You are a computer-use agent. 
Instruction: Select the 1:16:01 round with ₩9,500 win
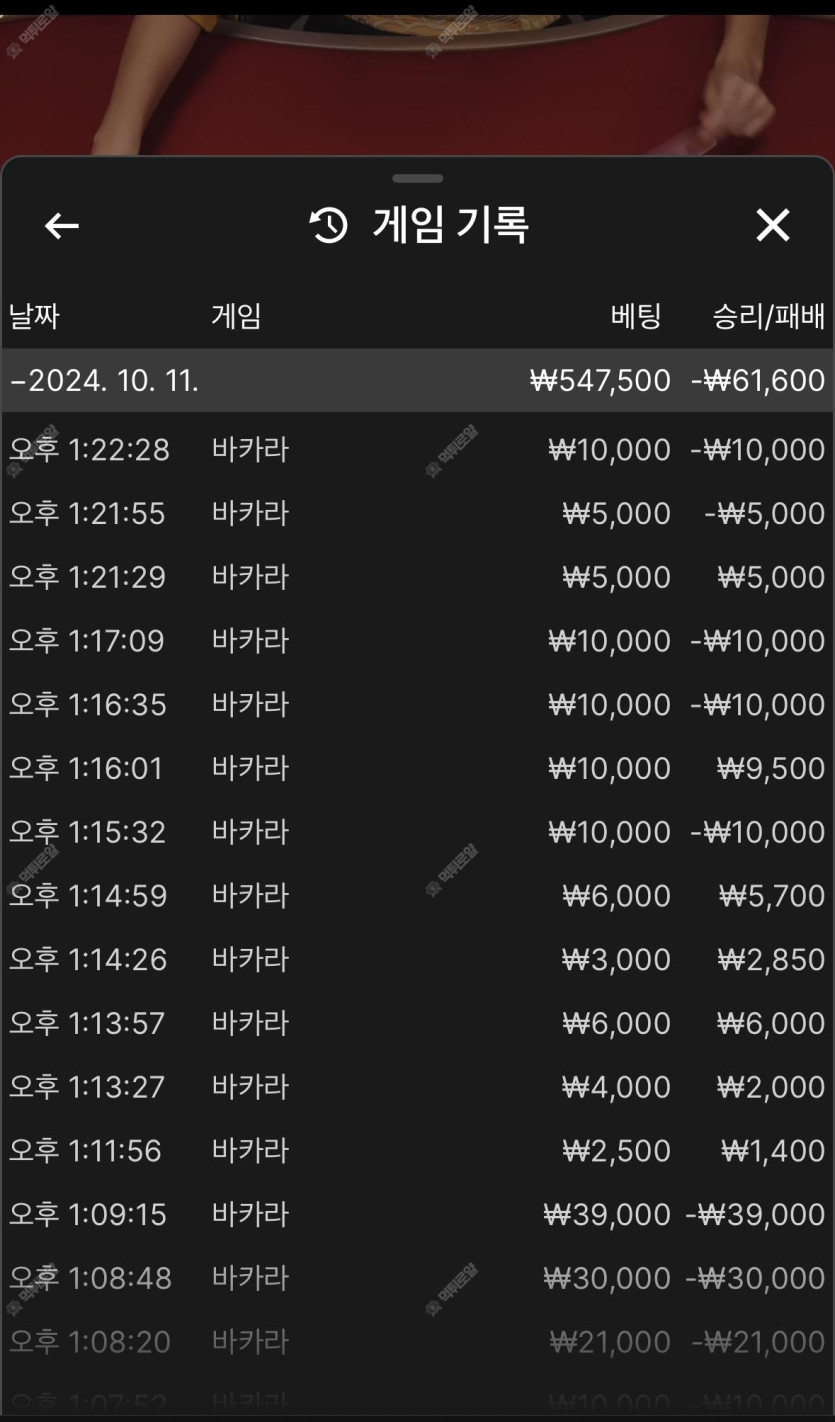coord(417,768)
